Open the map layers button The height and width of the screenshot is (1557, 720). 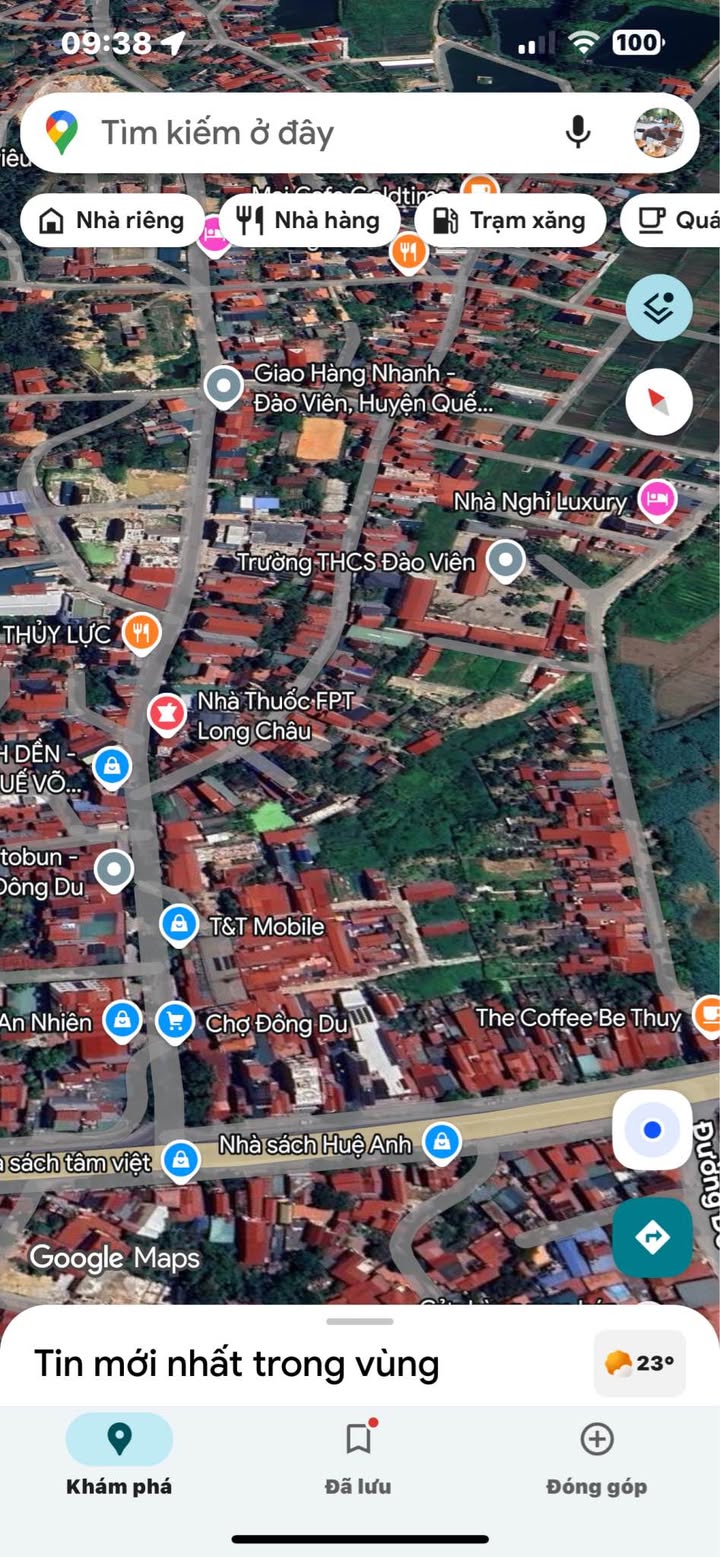[x=659, y=308]
